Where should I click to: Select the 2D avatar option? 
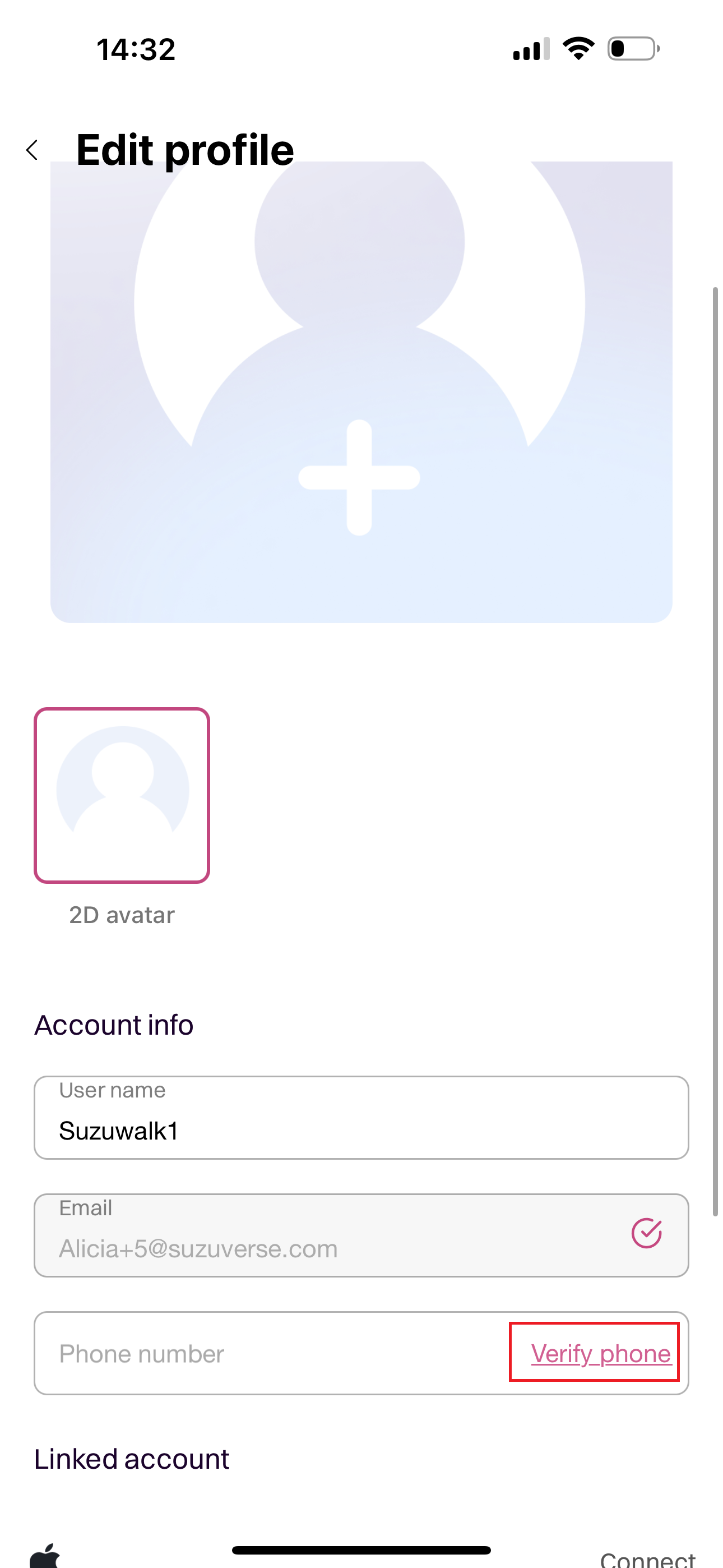(x=122, y=795)
